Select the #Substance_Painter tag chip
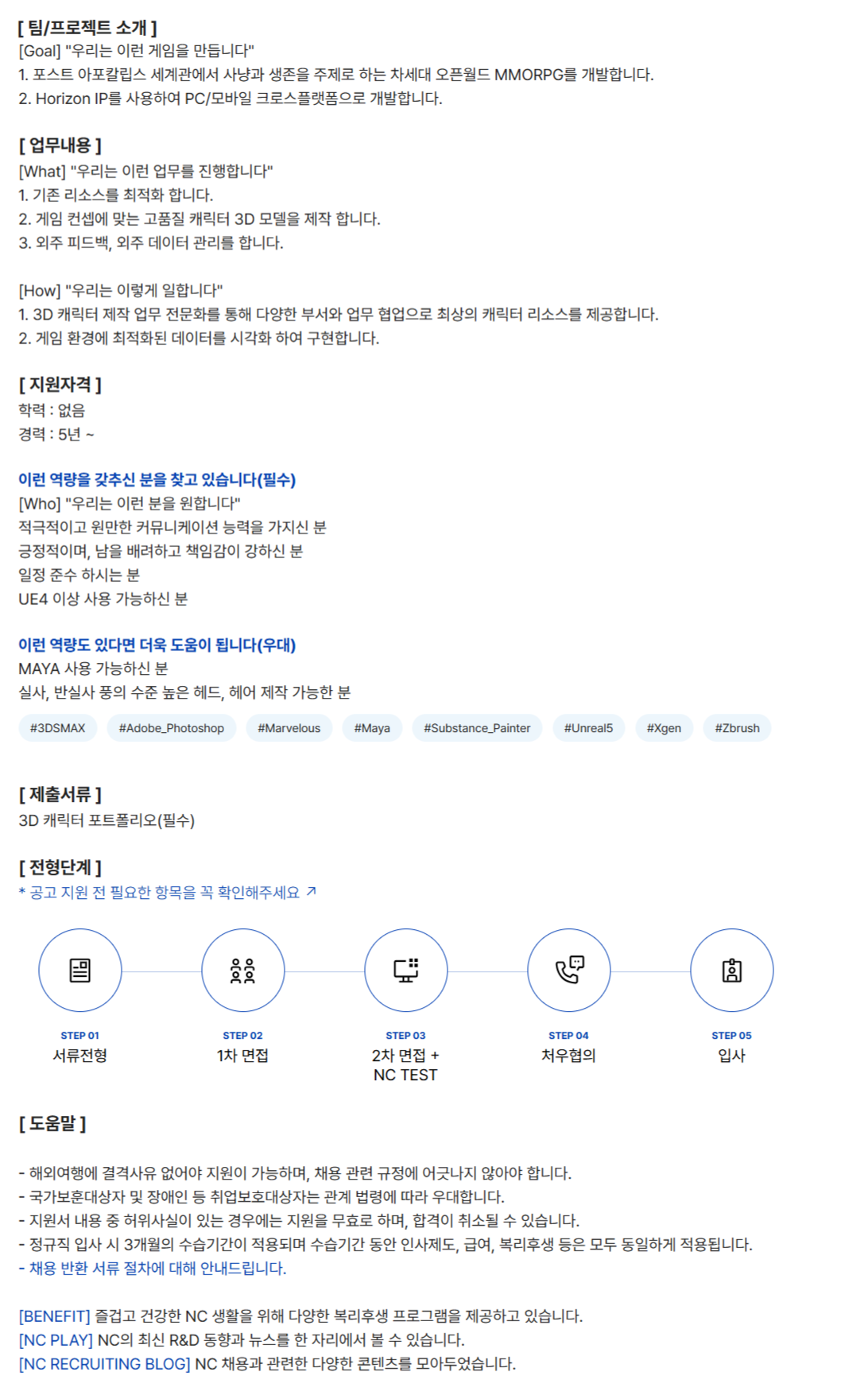Screen dimensions: 868x1399 [x=477, y=728]
